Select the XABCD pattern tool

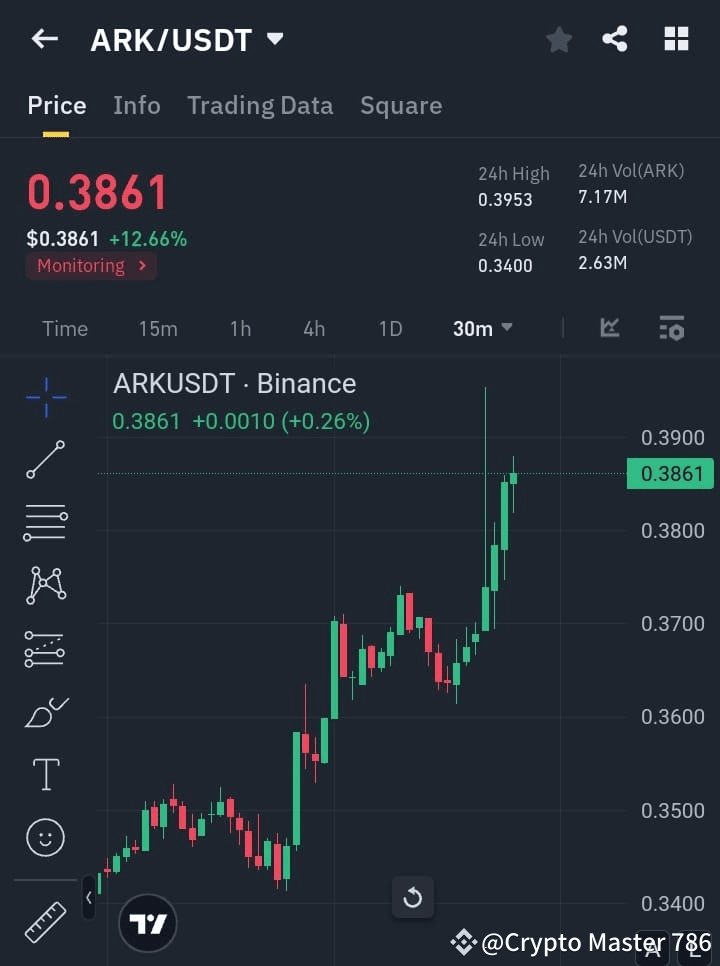click(x=45, y=586)
